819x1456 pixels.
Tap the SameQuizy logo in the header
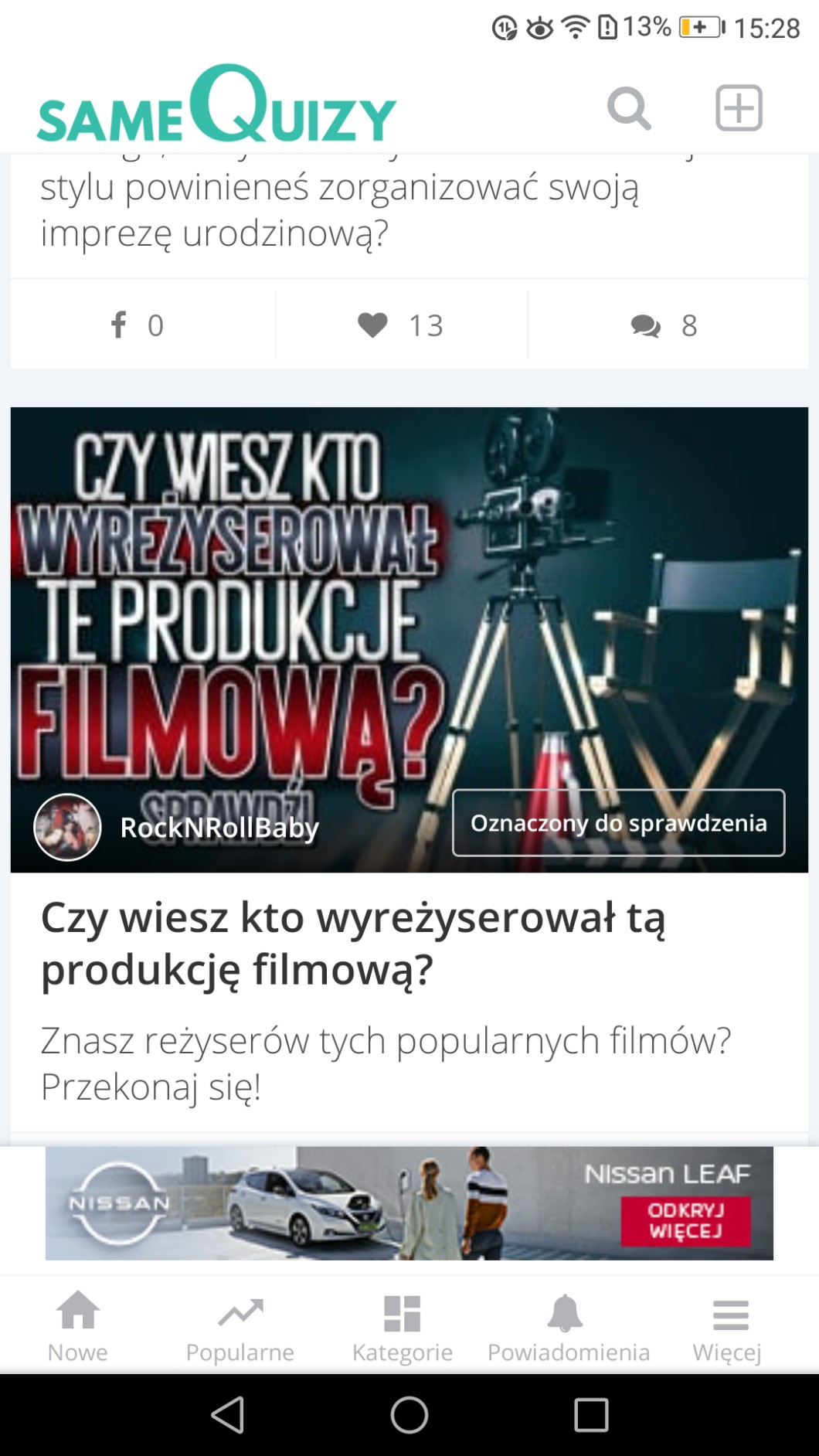(216, 107)
